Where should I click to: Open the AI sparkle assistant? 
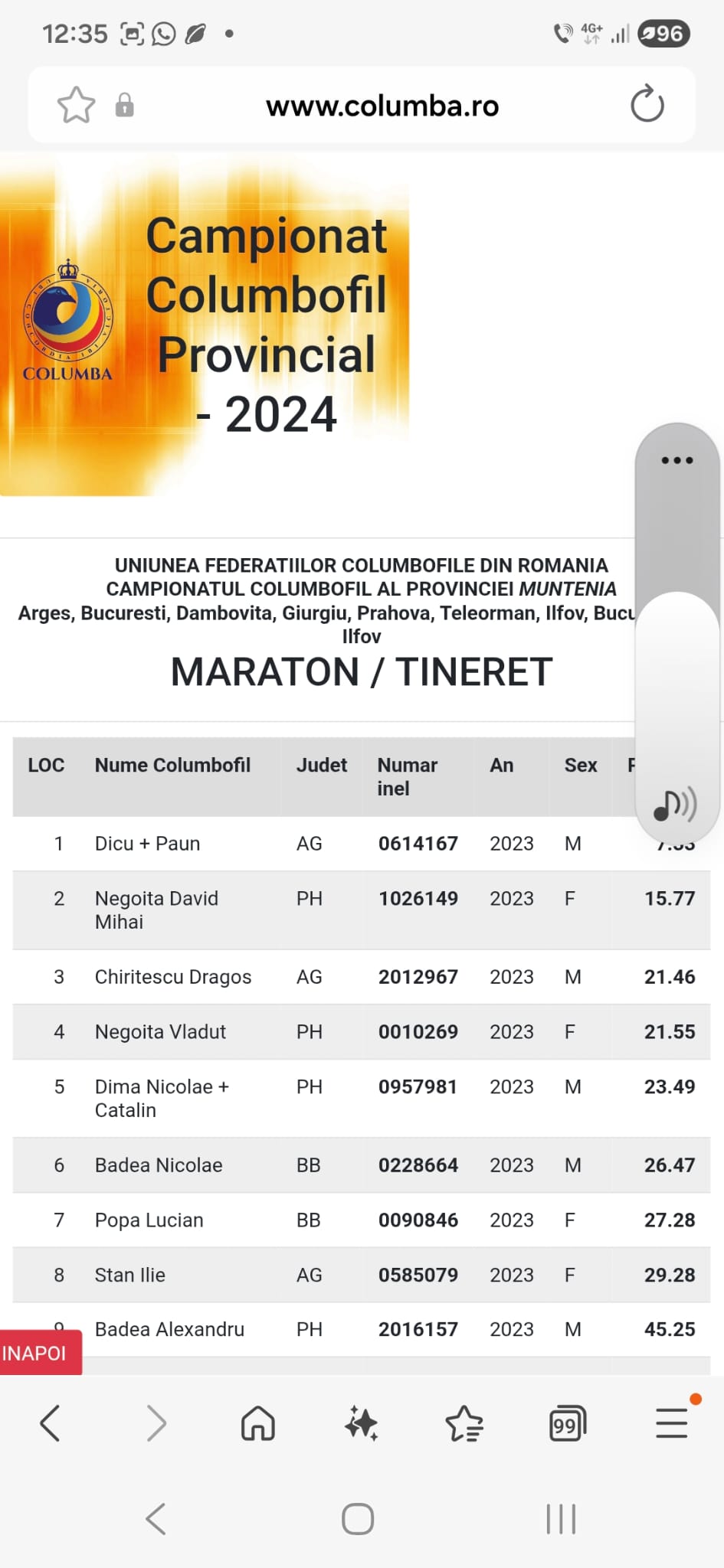[361, 1423]
